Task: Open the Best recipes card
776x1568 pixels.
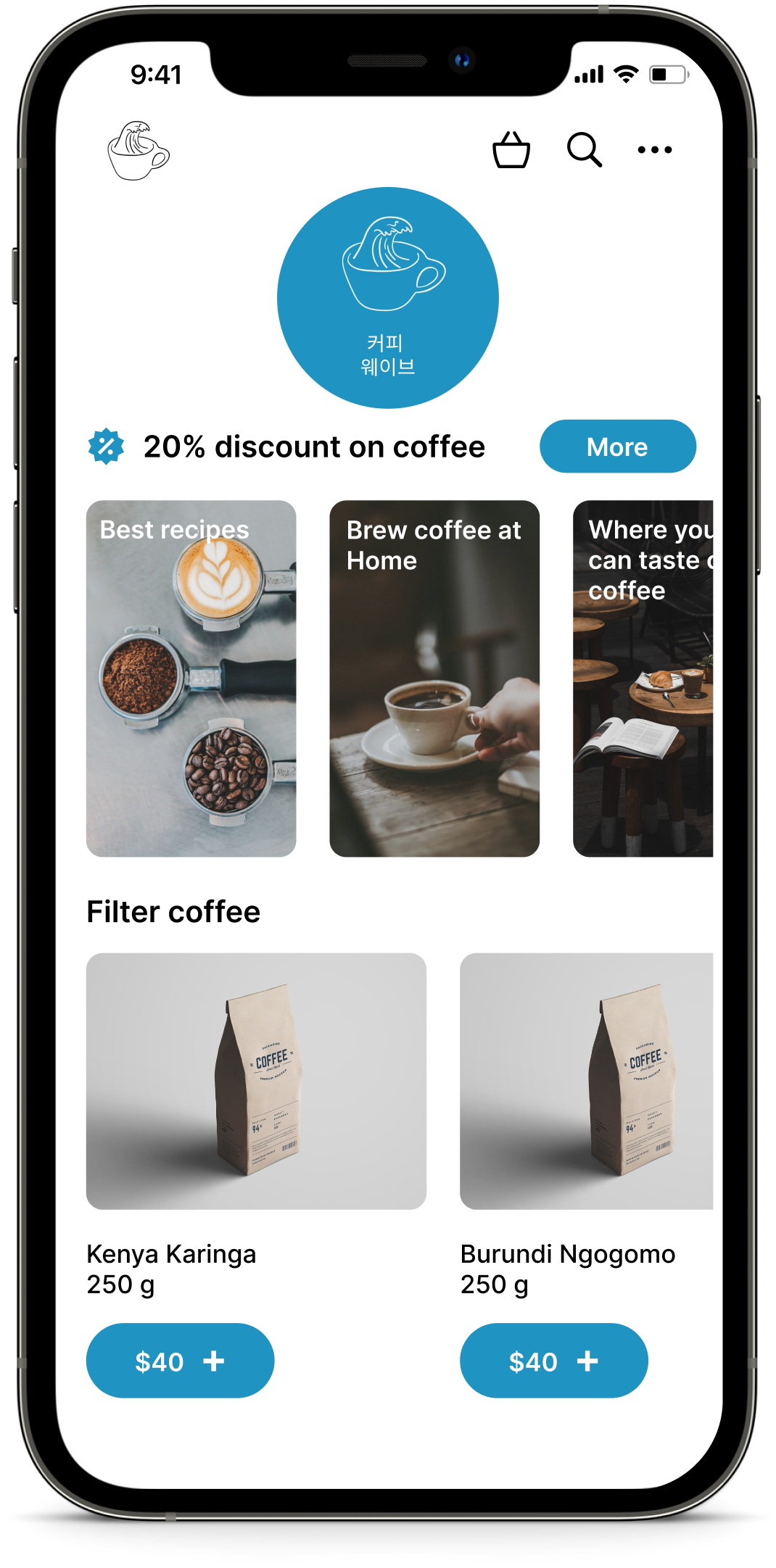Action: (191, 679)
